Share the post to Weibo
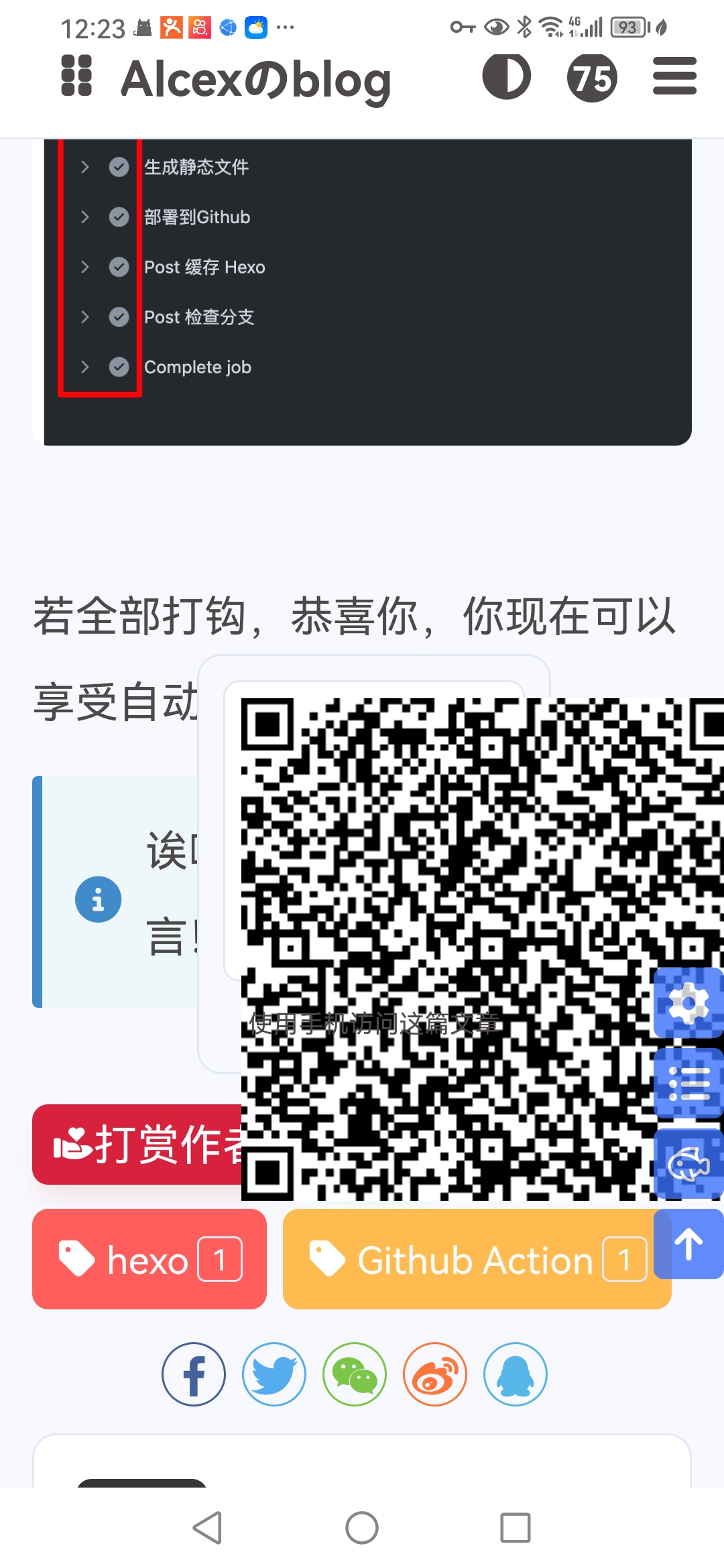724x1568 pixels. [434, 1374]
